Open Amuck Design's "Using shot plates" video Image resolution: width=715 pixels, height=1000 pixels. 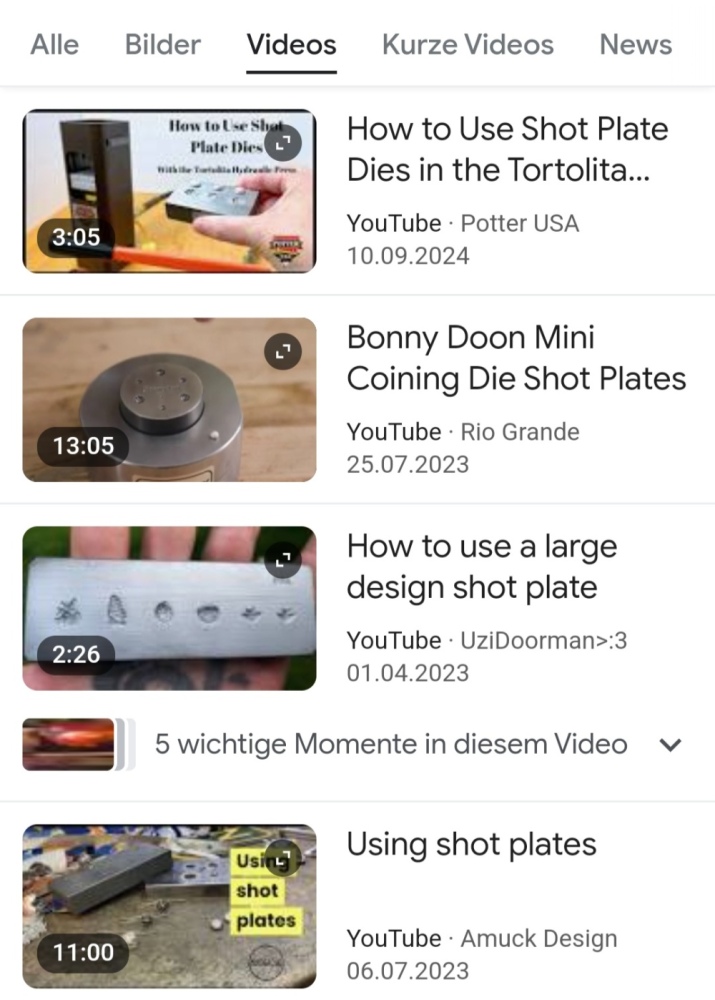471,845
